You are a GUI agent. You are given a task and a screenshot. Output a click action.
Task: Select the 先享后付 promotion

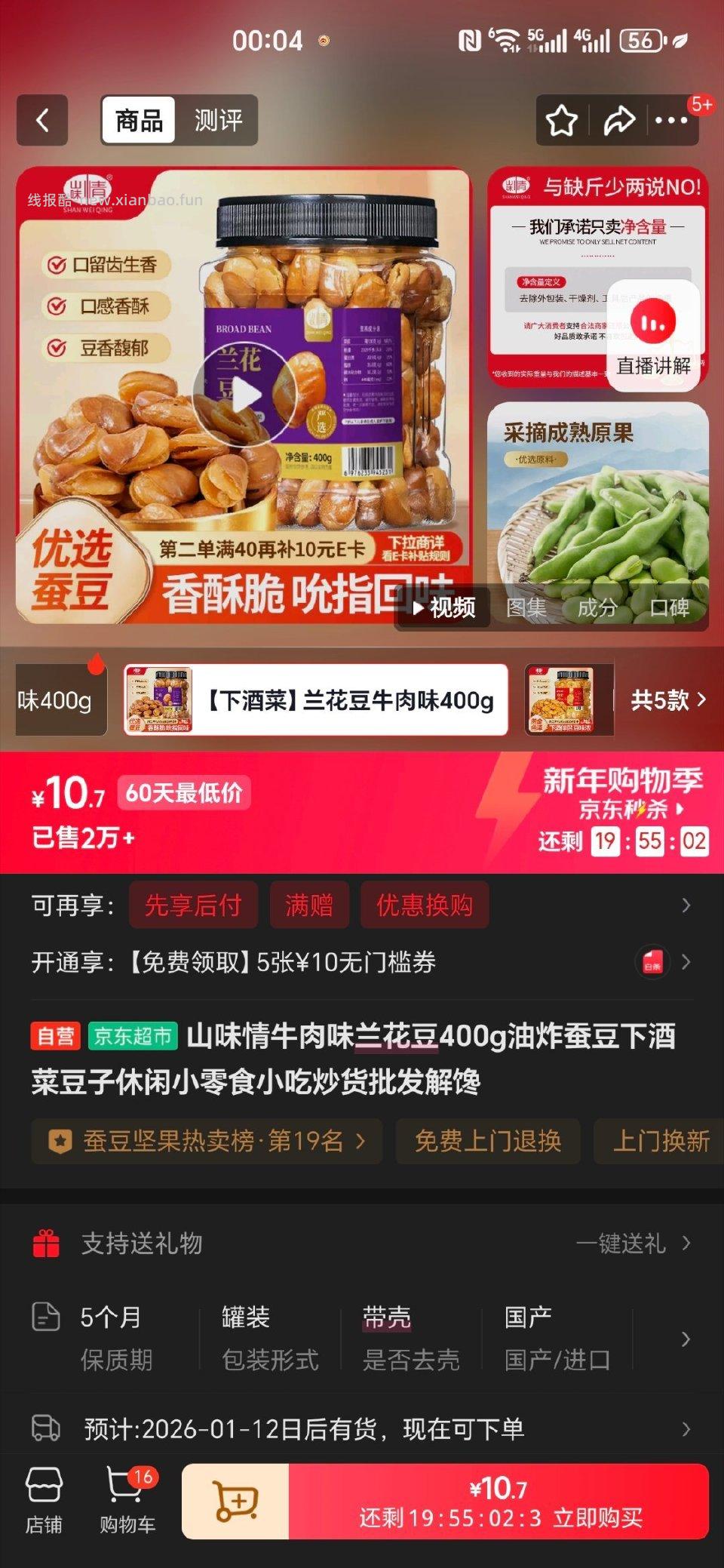(x=193, y=905)
